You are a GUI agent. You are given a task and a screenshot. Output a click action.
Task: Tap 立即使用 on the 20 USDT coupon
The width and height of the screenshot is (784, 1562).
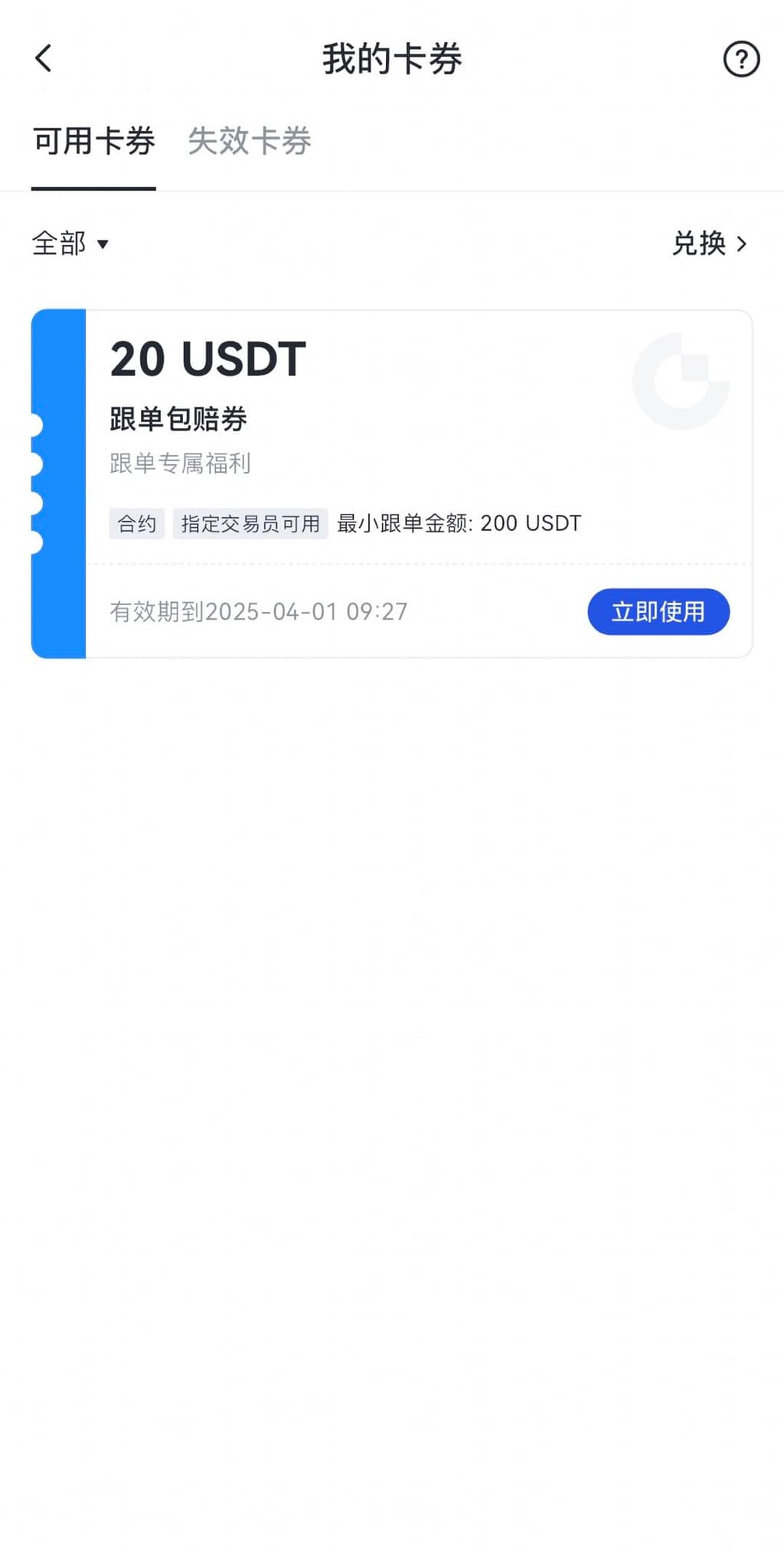tap(658, 611)
